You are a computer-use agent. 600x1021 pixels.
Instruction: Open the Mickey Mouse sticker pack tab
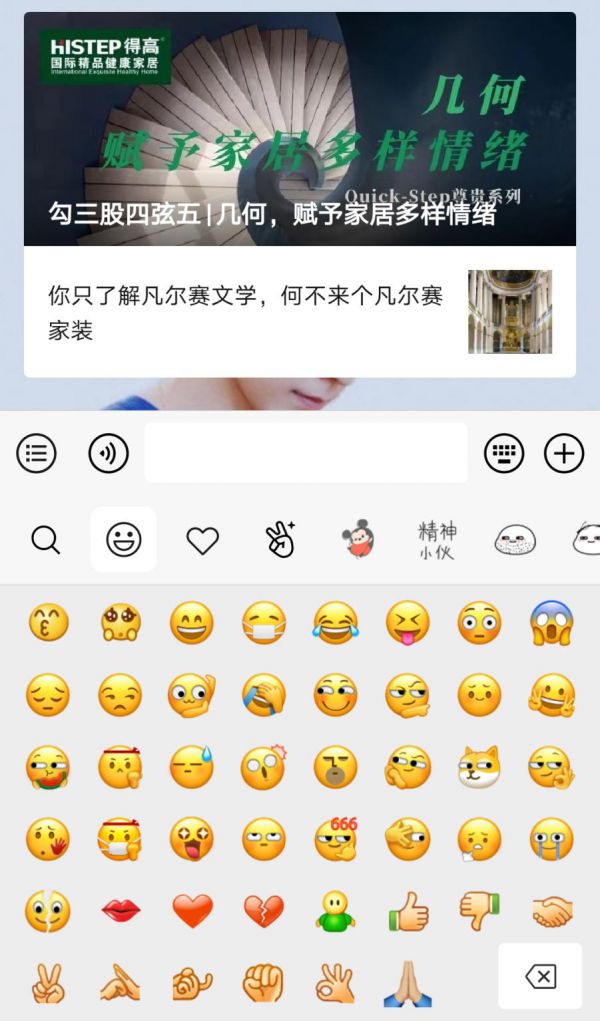point(358,540)
